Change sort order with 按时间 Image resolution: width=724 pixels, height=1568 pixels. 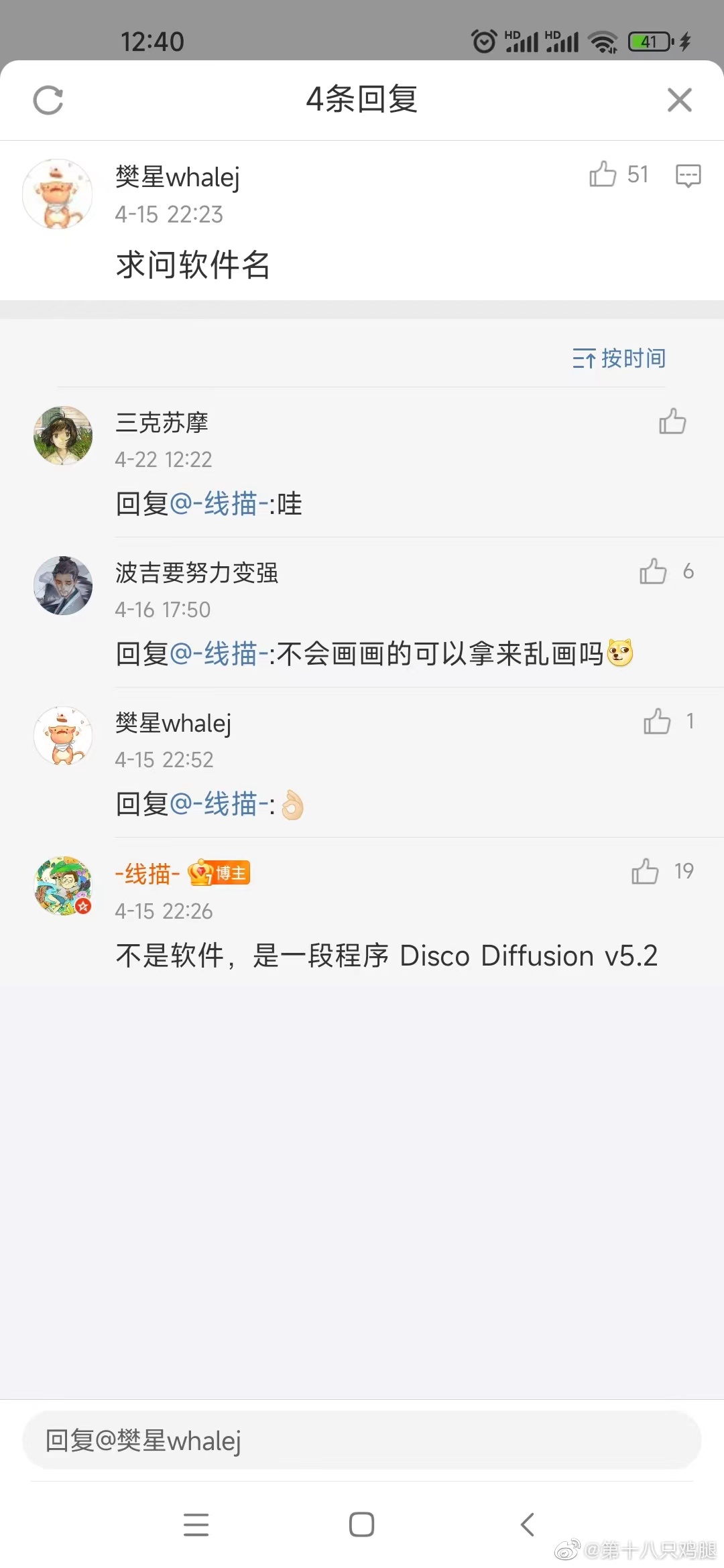click(x=619, y=358)
